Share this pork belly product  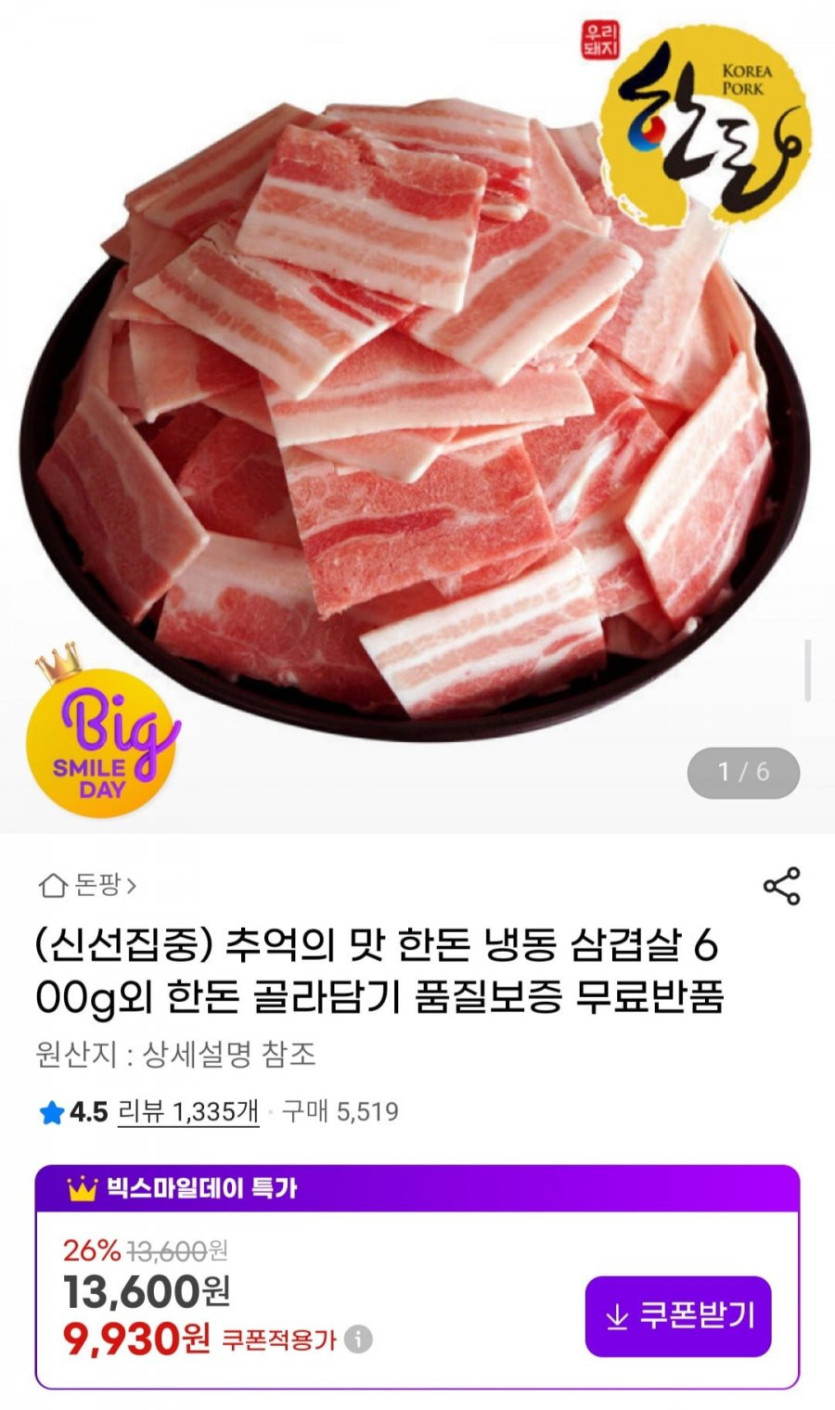pyautogui.click(x=781, y=886)
